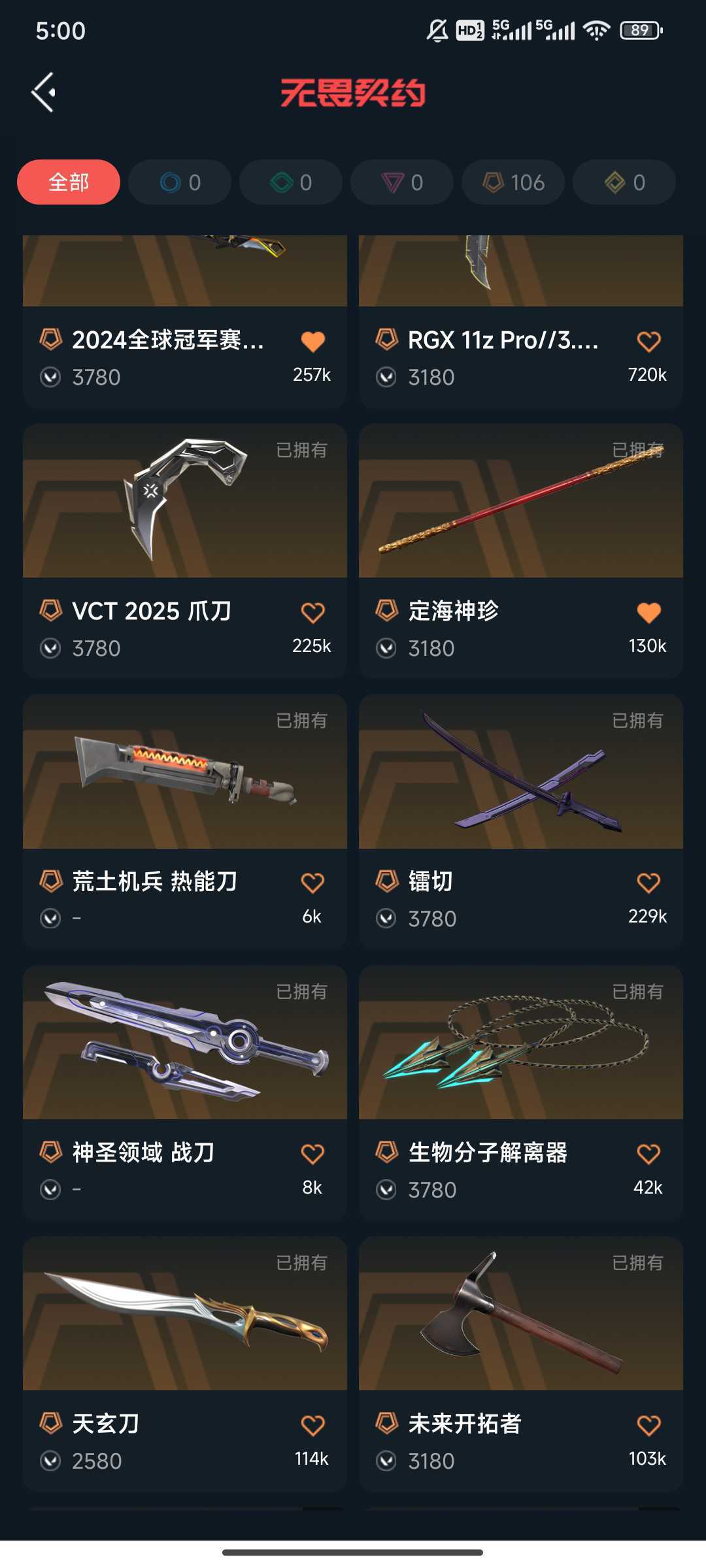This screenshot has height=1568, width=706.
Task: View the 定海神珍 staff skin details
Action: [x=521, y=550]
